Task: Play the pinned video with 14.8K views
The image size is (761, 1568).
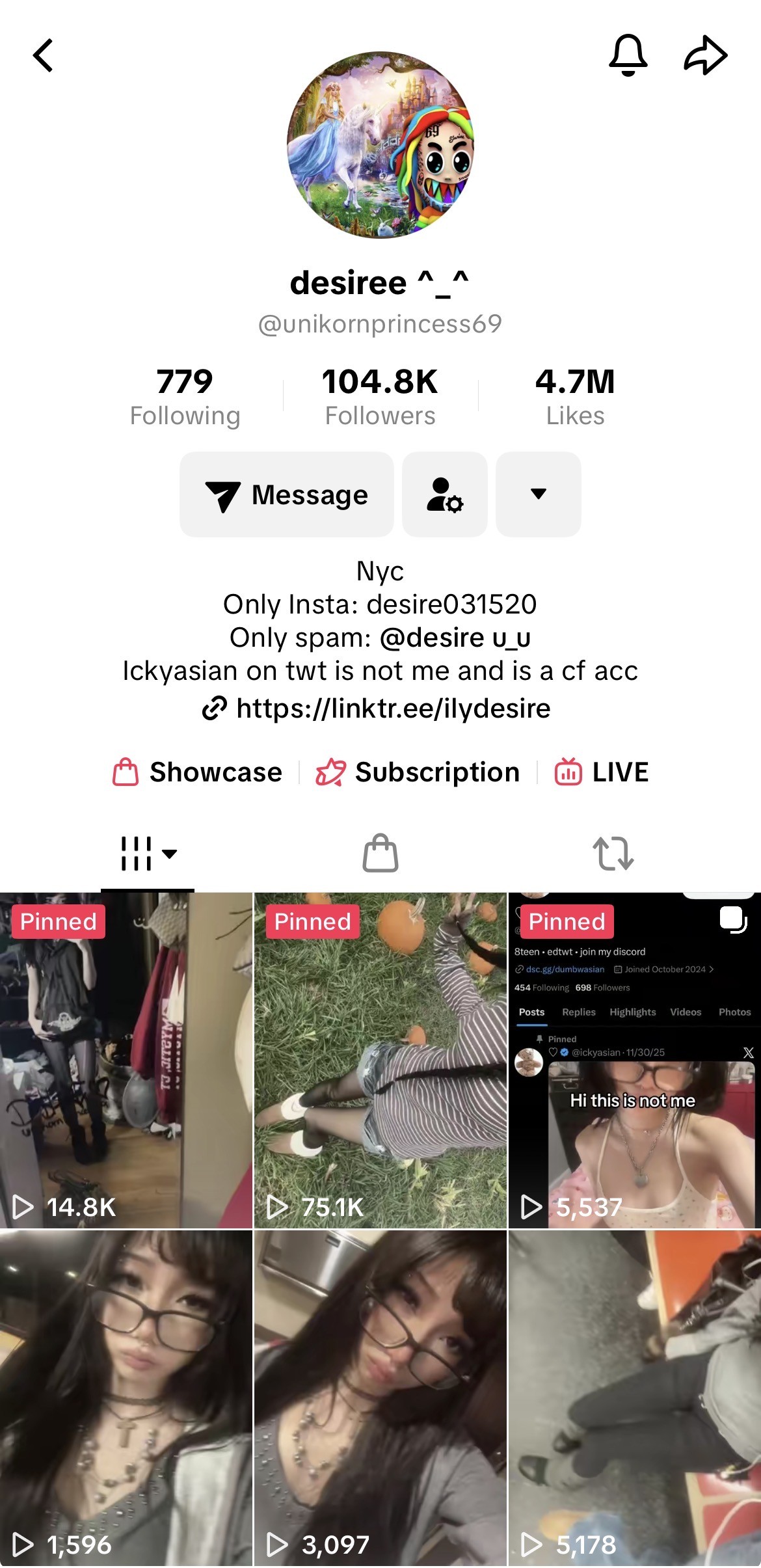Action: [126, 1061]
